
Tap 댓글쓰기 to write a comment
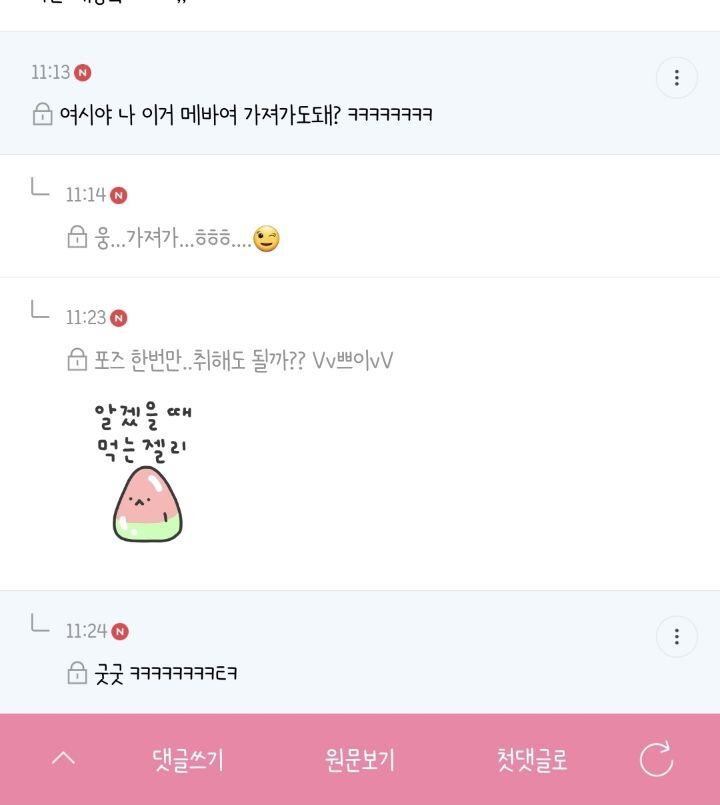coord(188,760)
